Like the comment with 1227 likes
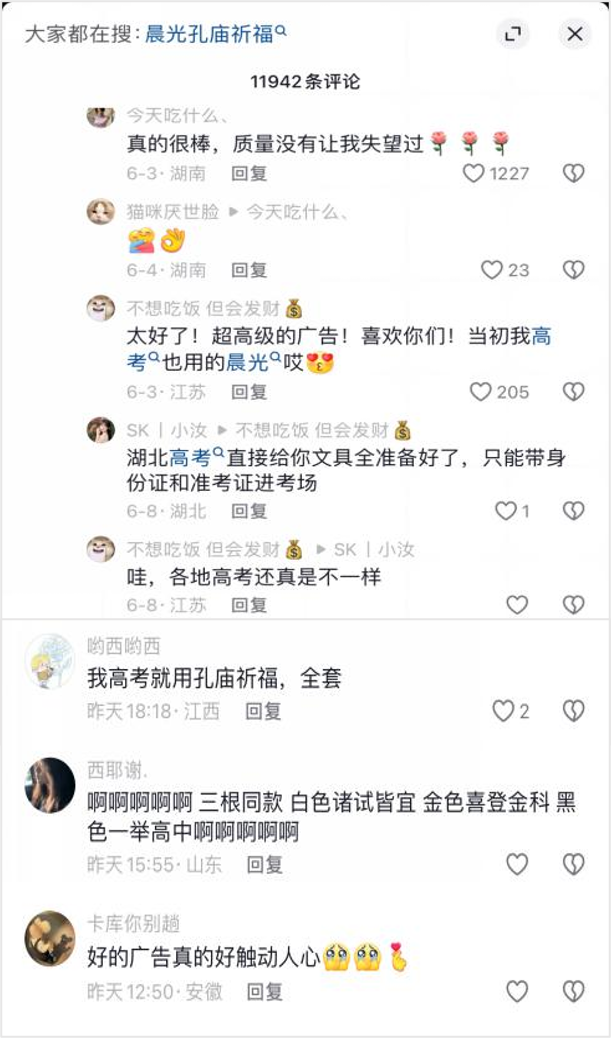Image resolution: width=611 pixels, height=1038 pixels. tap(473, 173)
